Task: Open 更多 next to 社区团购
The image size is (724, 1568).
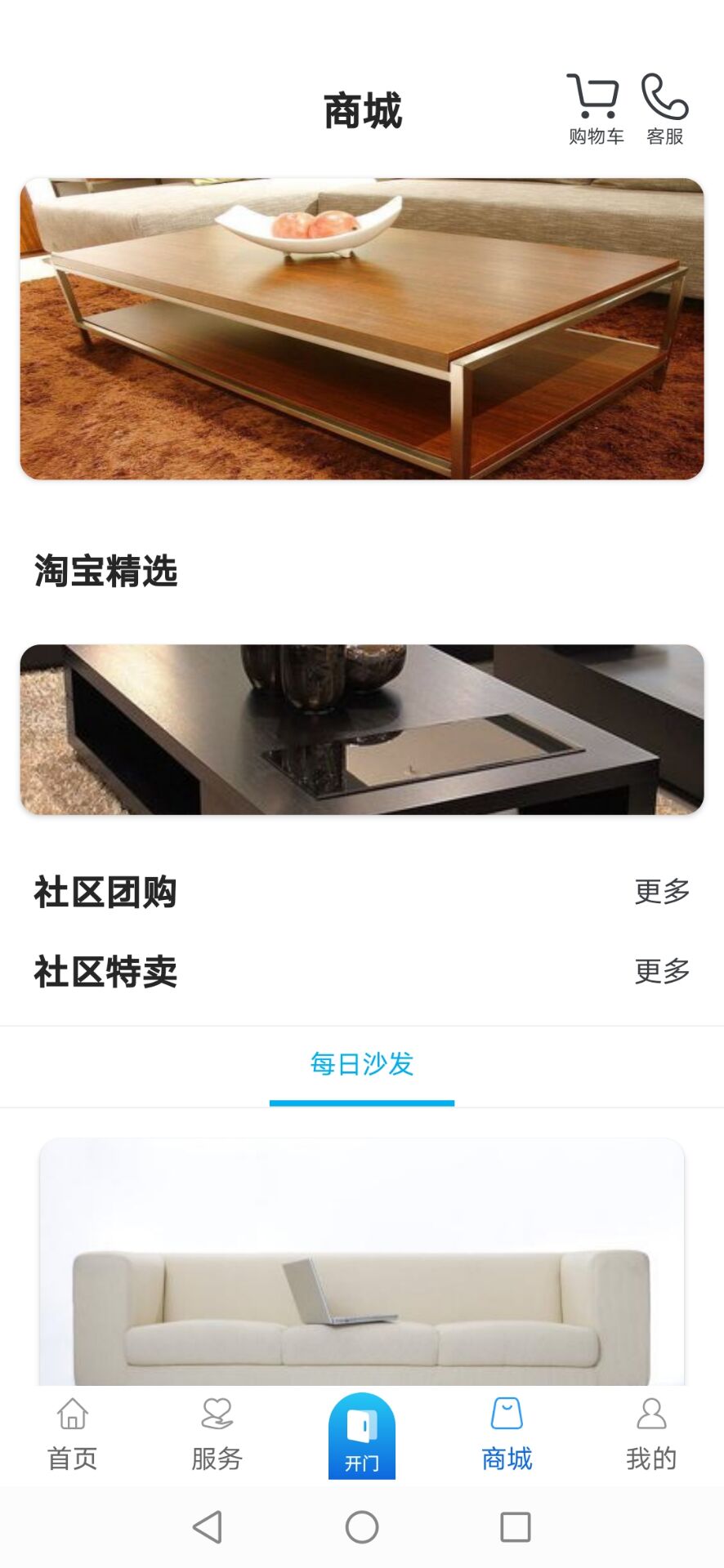Action: 662,890
